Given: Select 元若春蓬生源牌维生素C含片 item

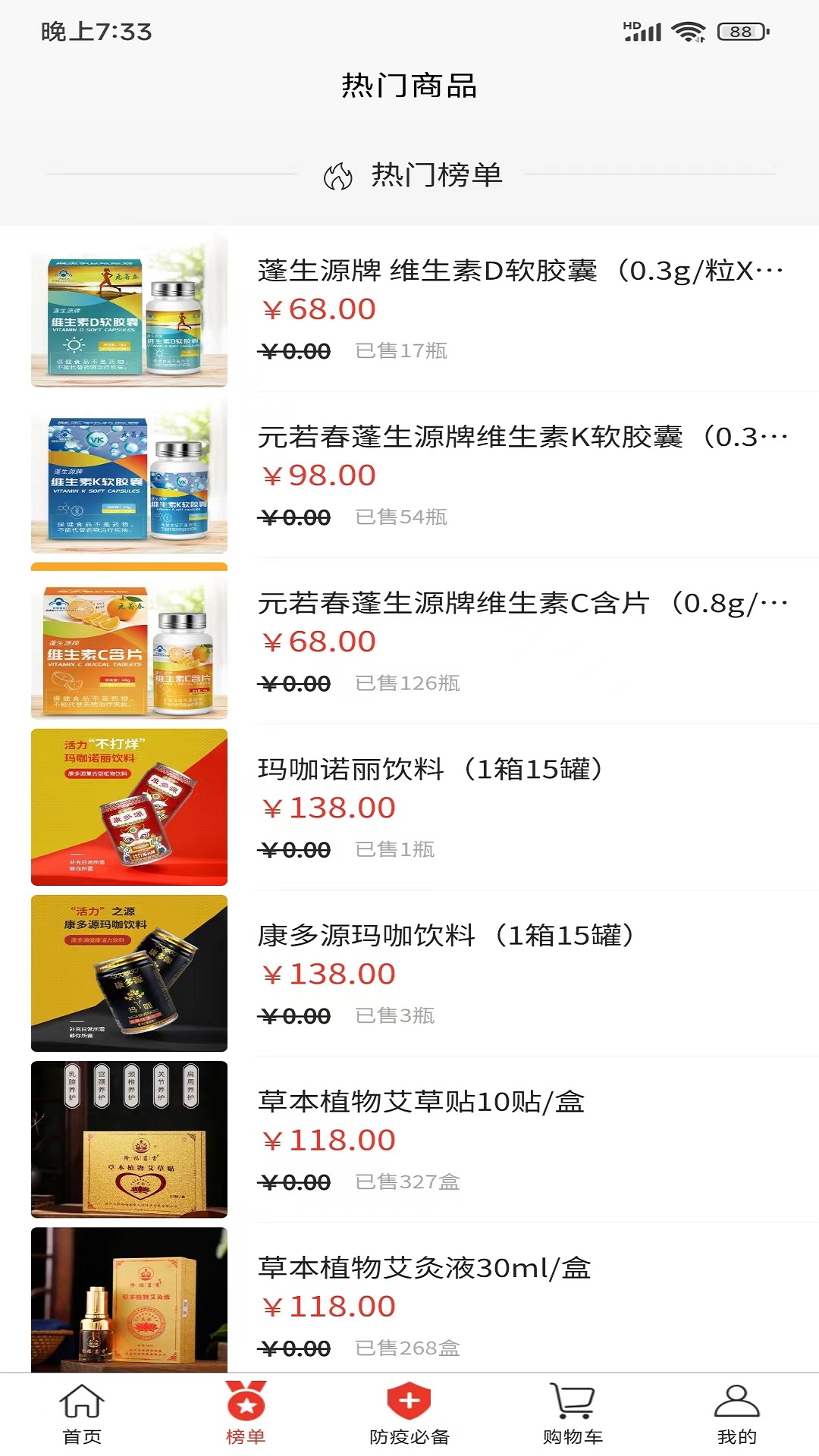Looking at the screenshot, I should pos(522,603).
